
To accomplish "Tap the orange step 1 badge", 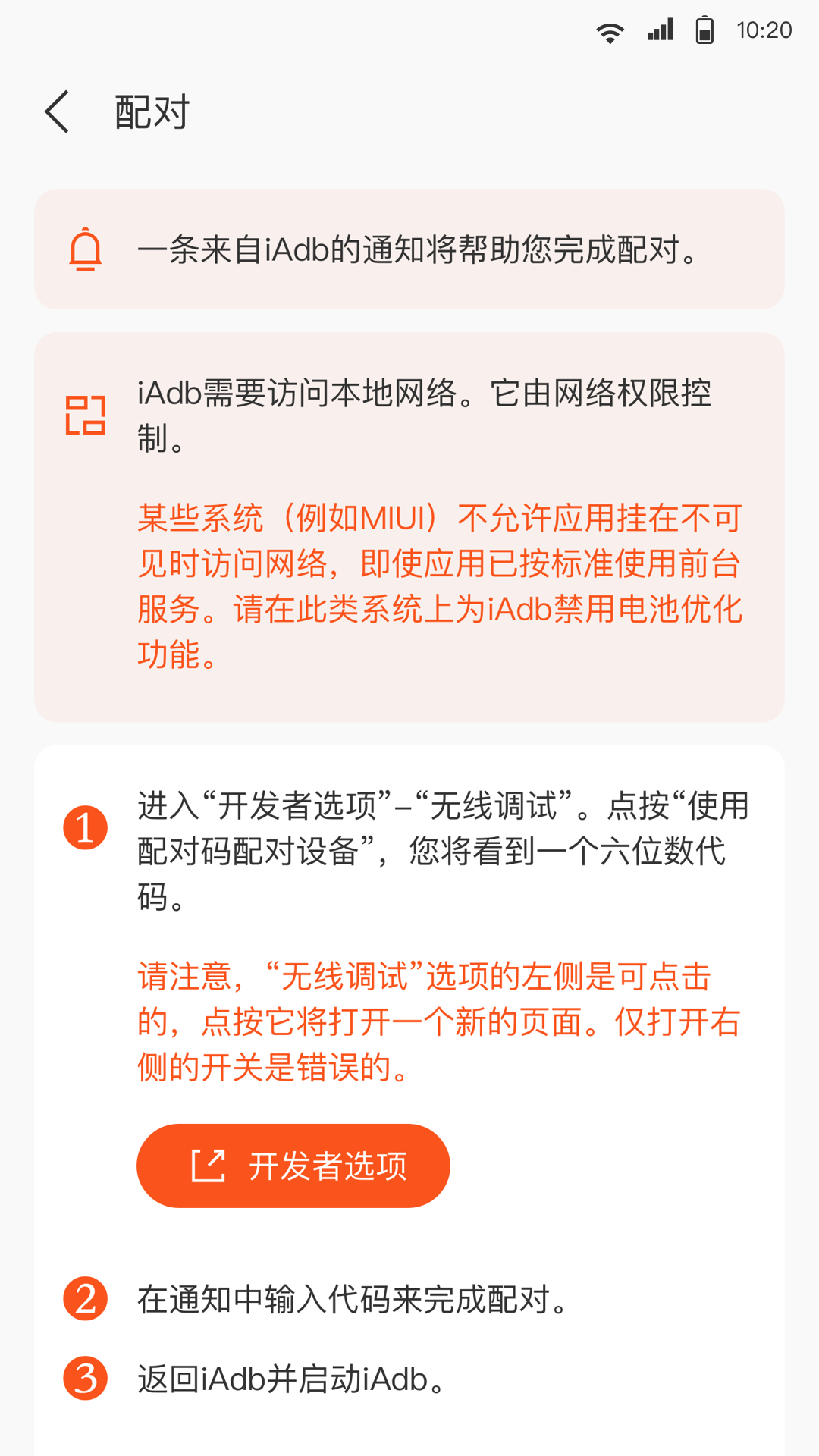I will click(x=86, y=828).
